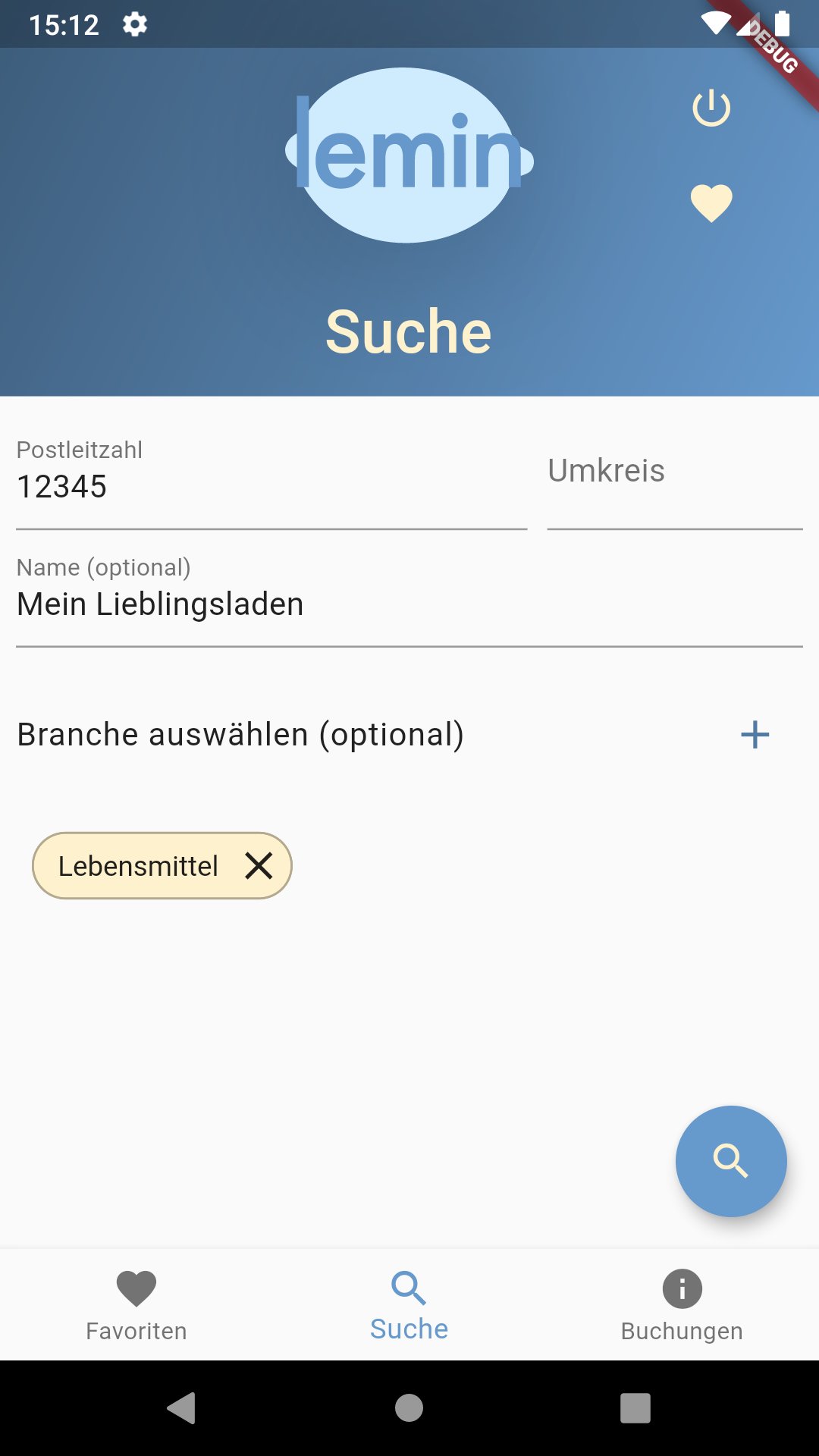Open favorites via the heart icon in header
This screenshot has width=819, height=1456.
pos(710,203)
